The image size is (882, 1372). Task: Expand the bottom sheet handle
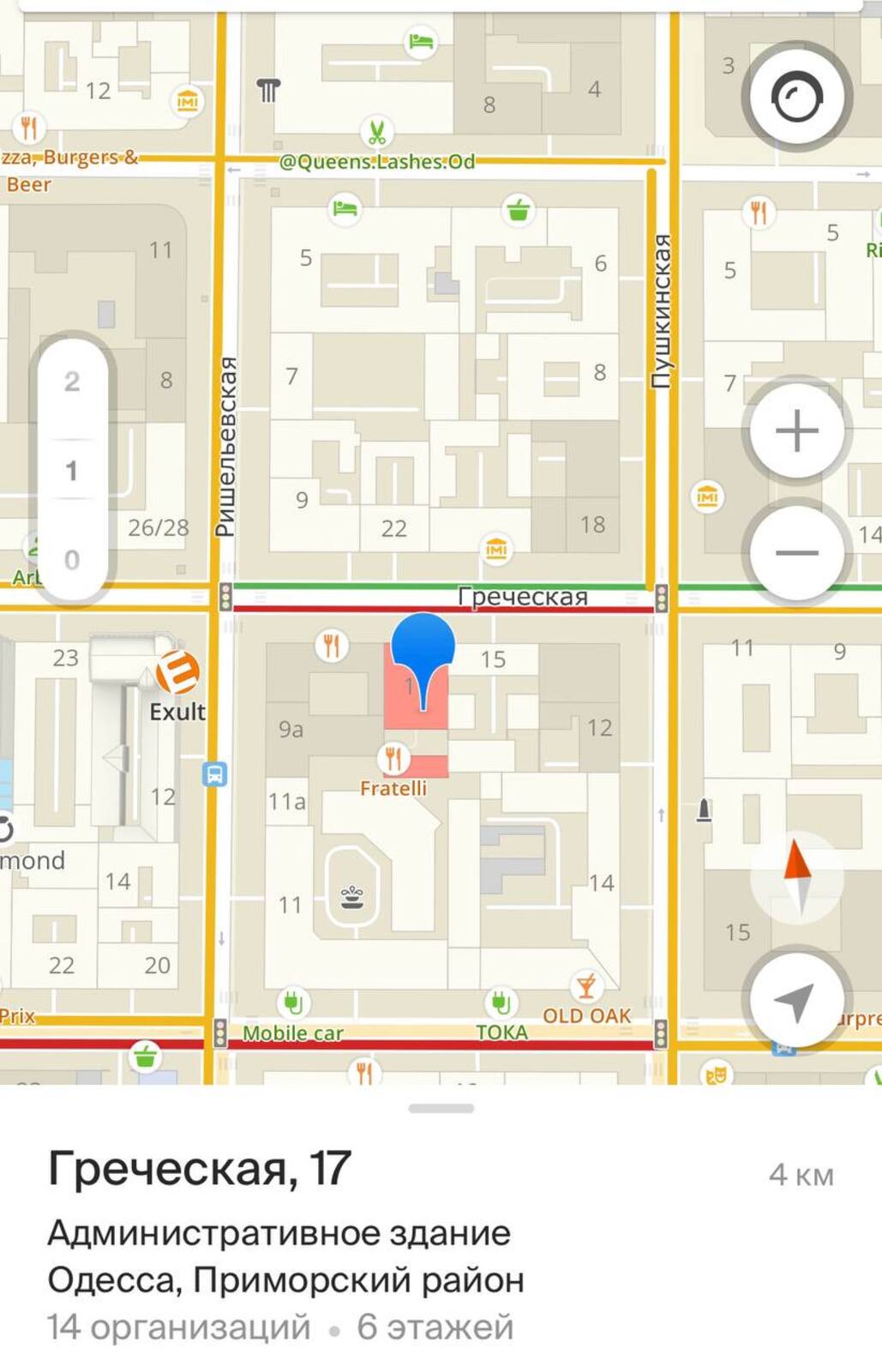[x=441, y=1109]
